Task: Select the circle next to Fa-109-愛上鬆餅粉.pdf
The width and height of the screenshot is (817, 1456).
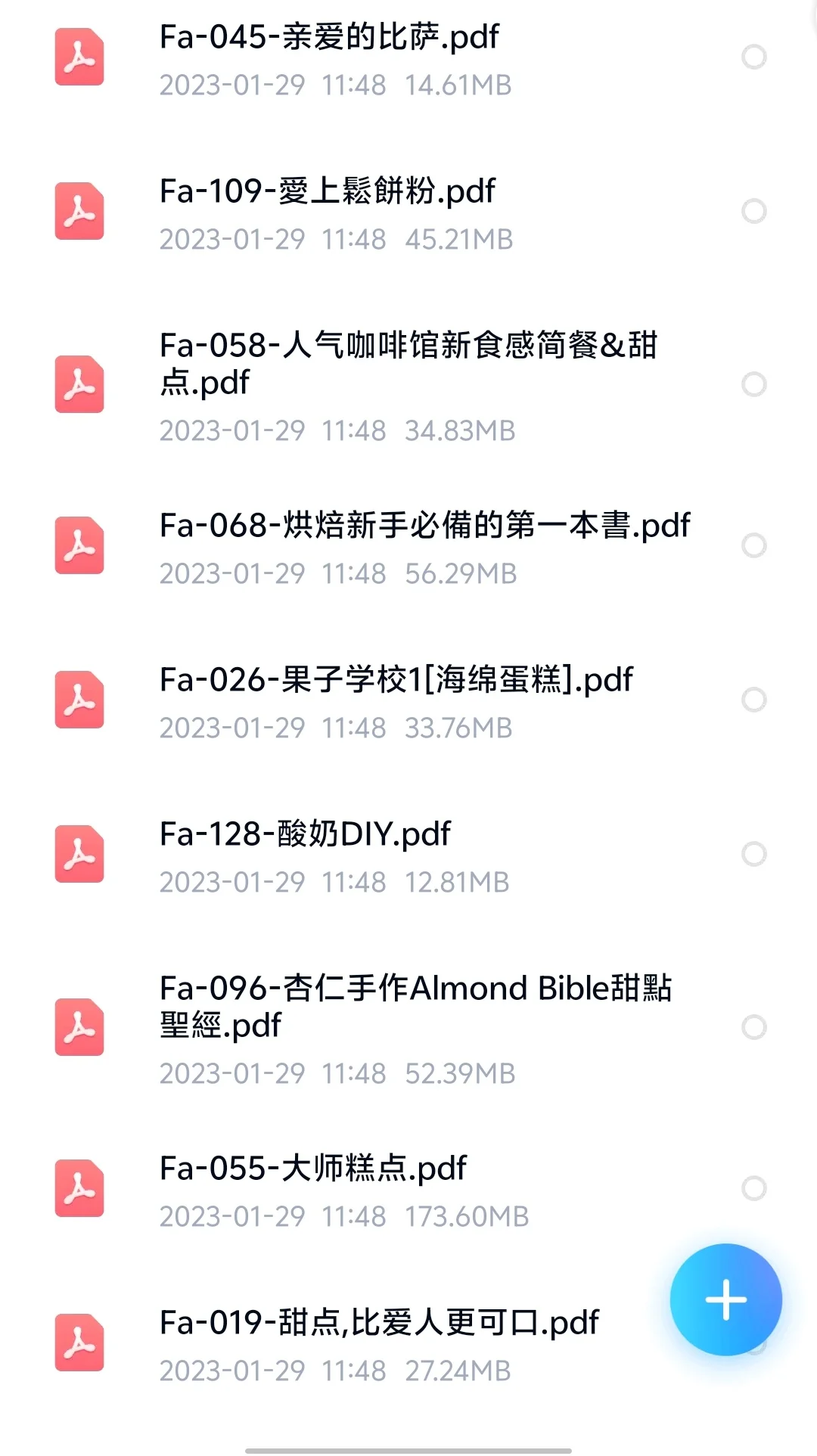Action: point(754,211)
